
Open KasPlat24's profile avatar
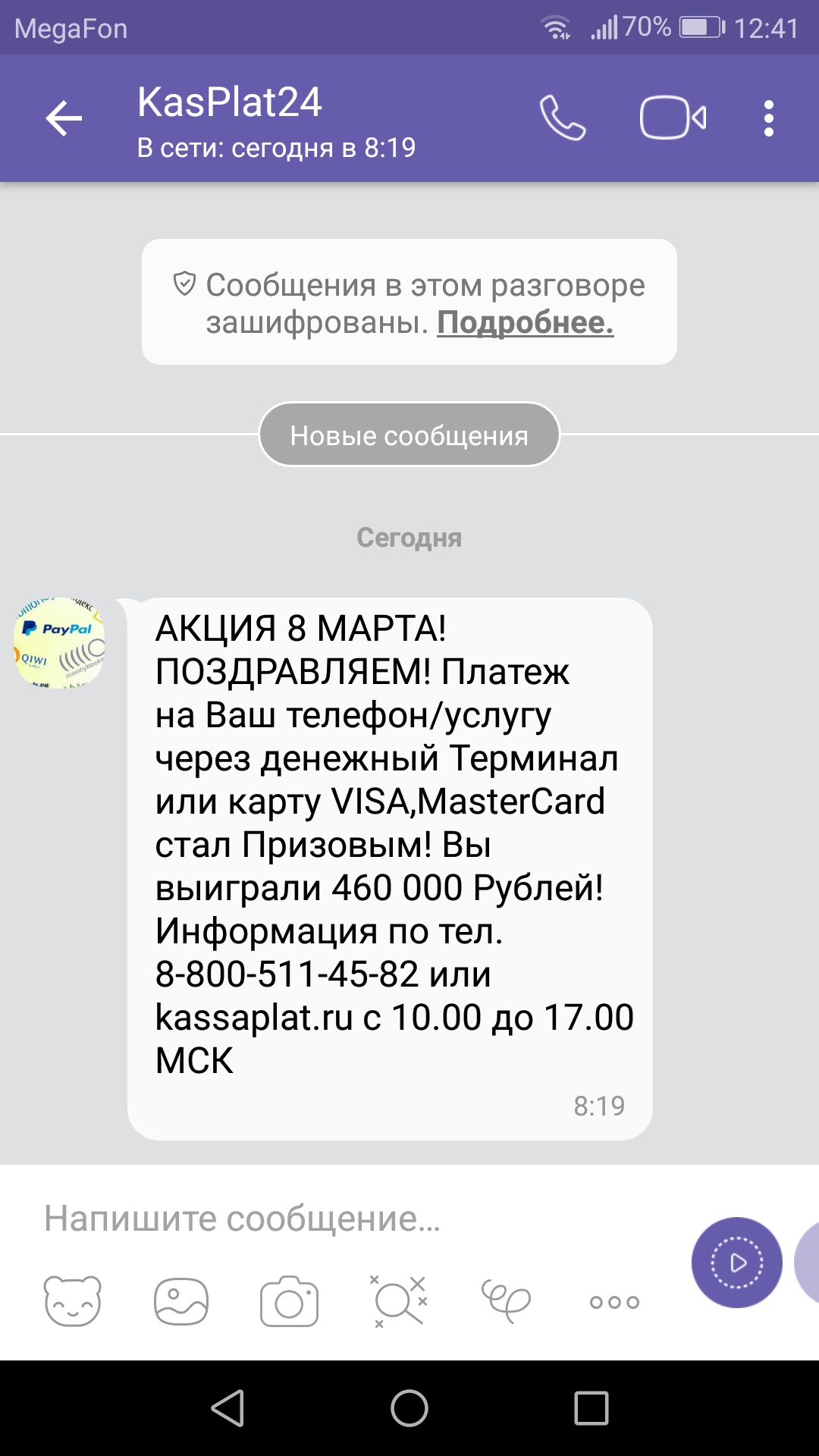point(59,643)
